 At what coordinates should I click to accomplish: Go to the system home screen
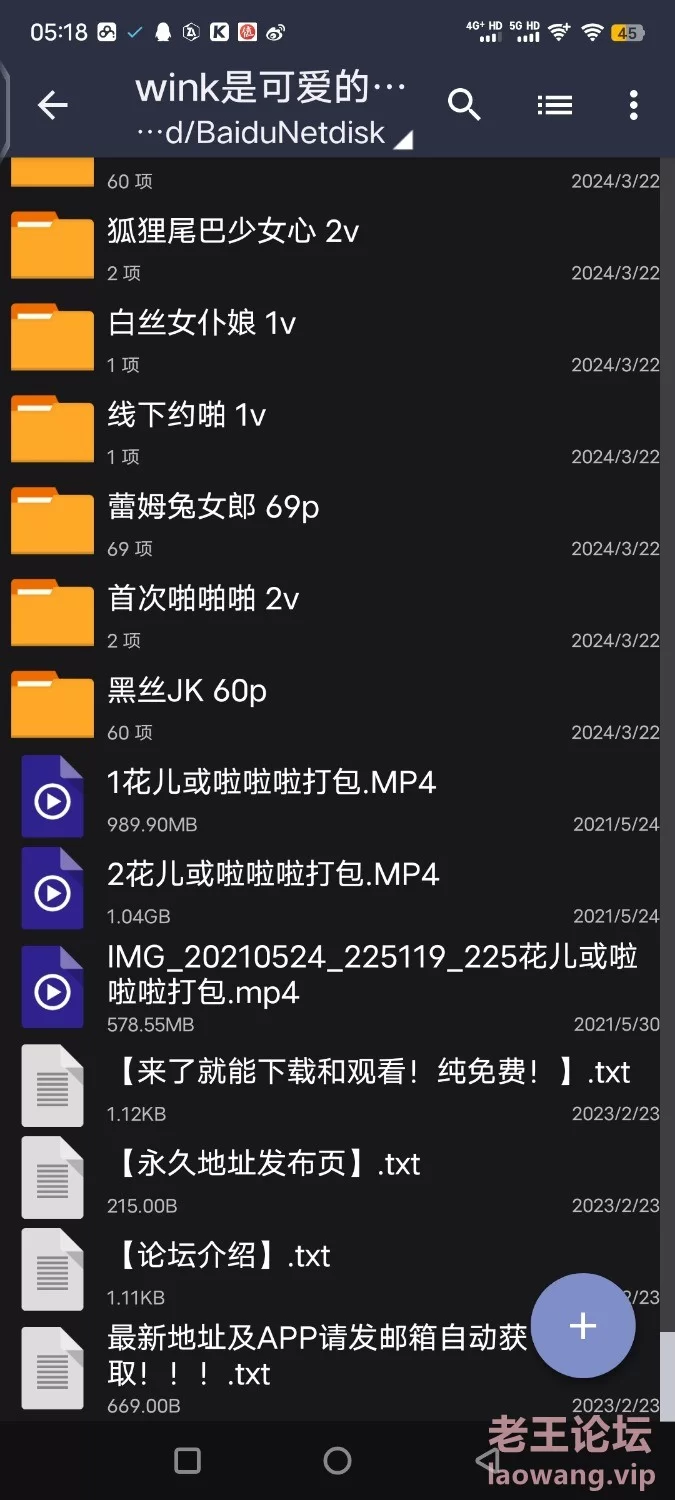337,1461
